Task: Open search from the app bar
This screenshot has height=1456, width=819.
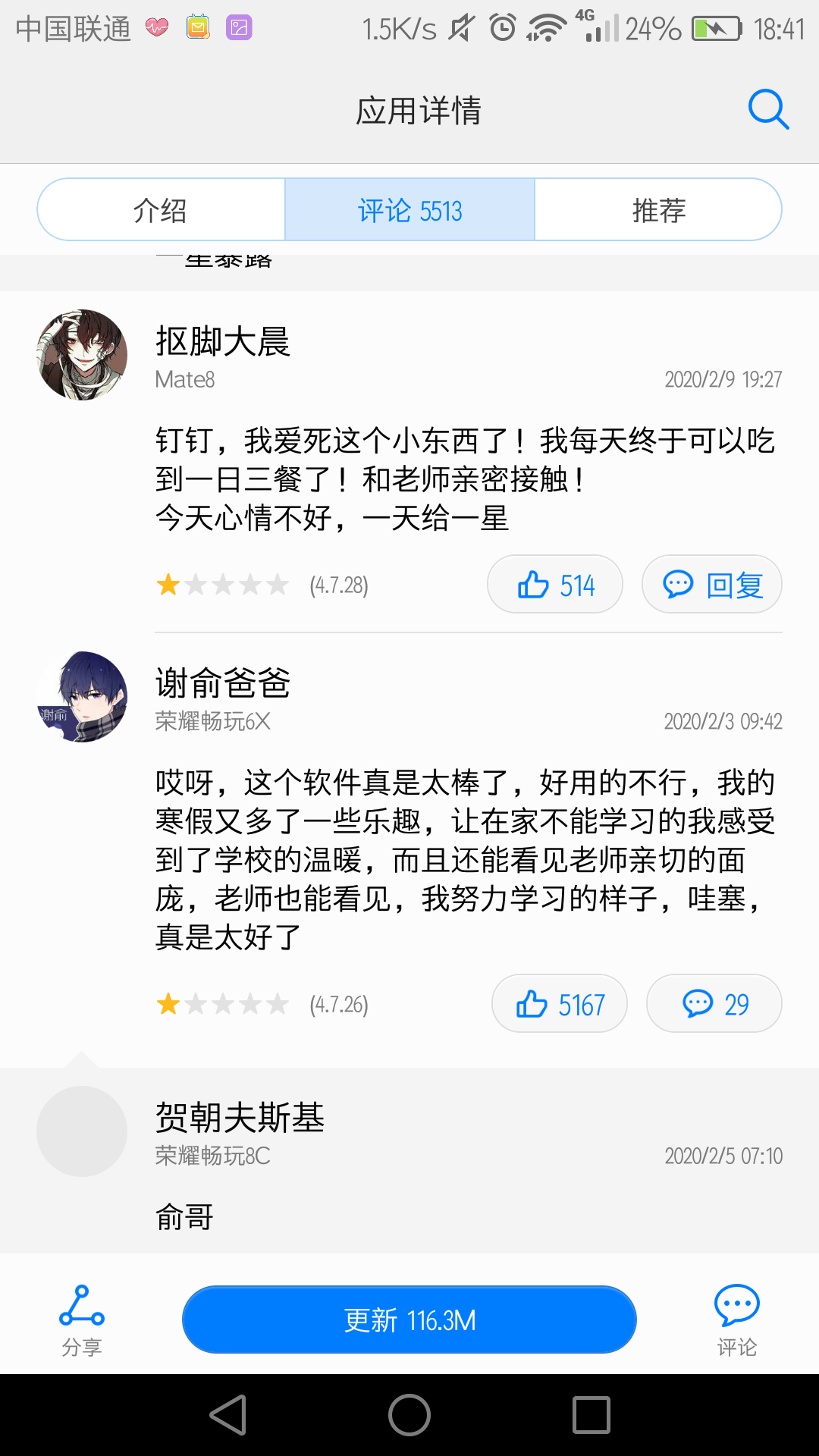Action: point(768,110)
